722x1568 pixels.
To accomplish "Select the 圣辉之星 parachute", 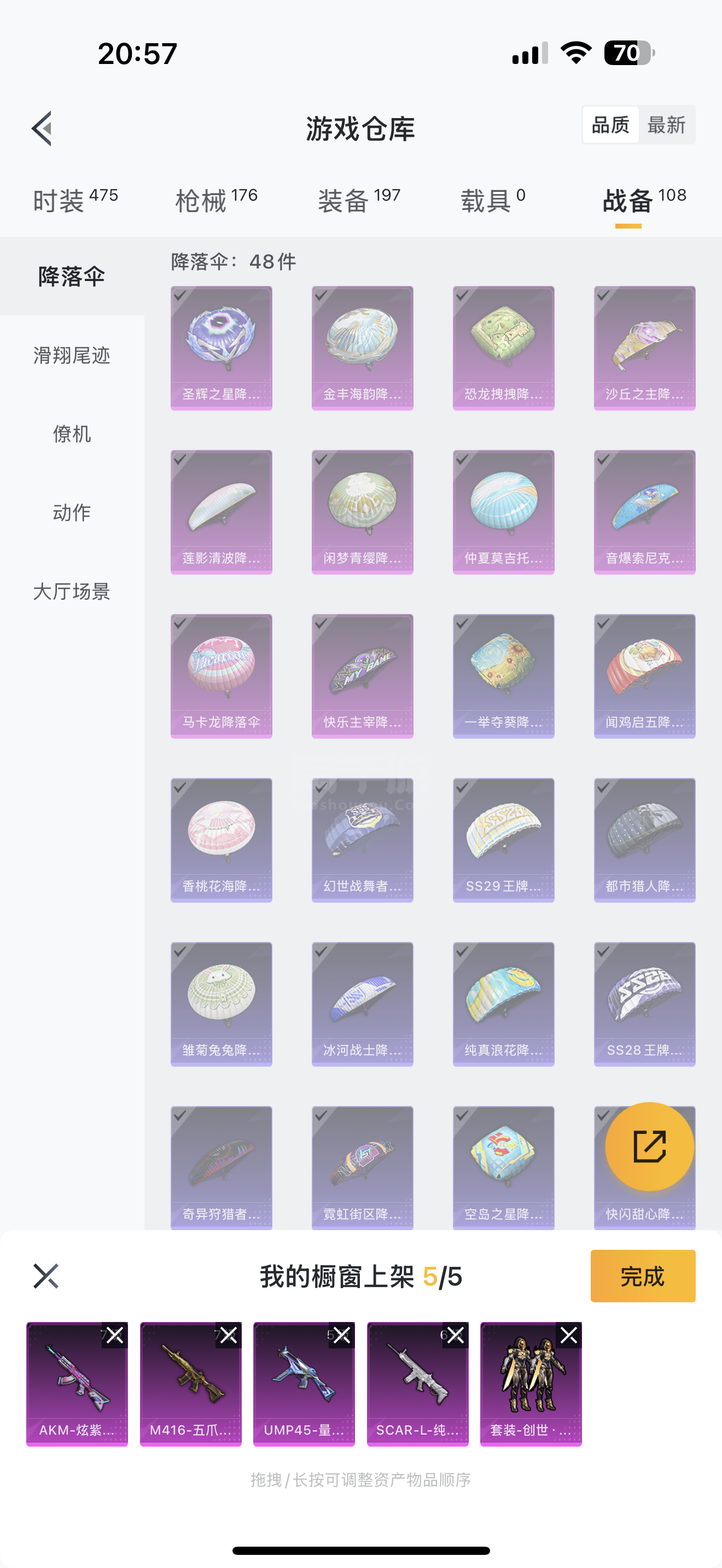I will coord(221,348).
